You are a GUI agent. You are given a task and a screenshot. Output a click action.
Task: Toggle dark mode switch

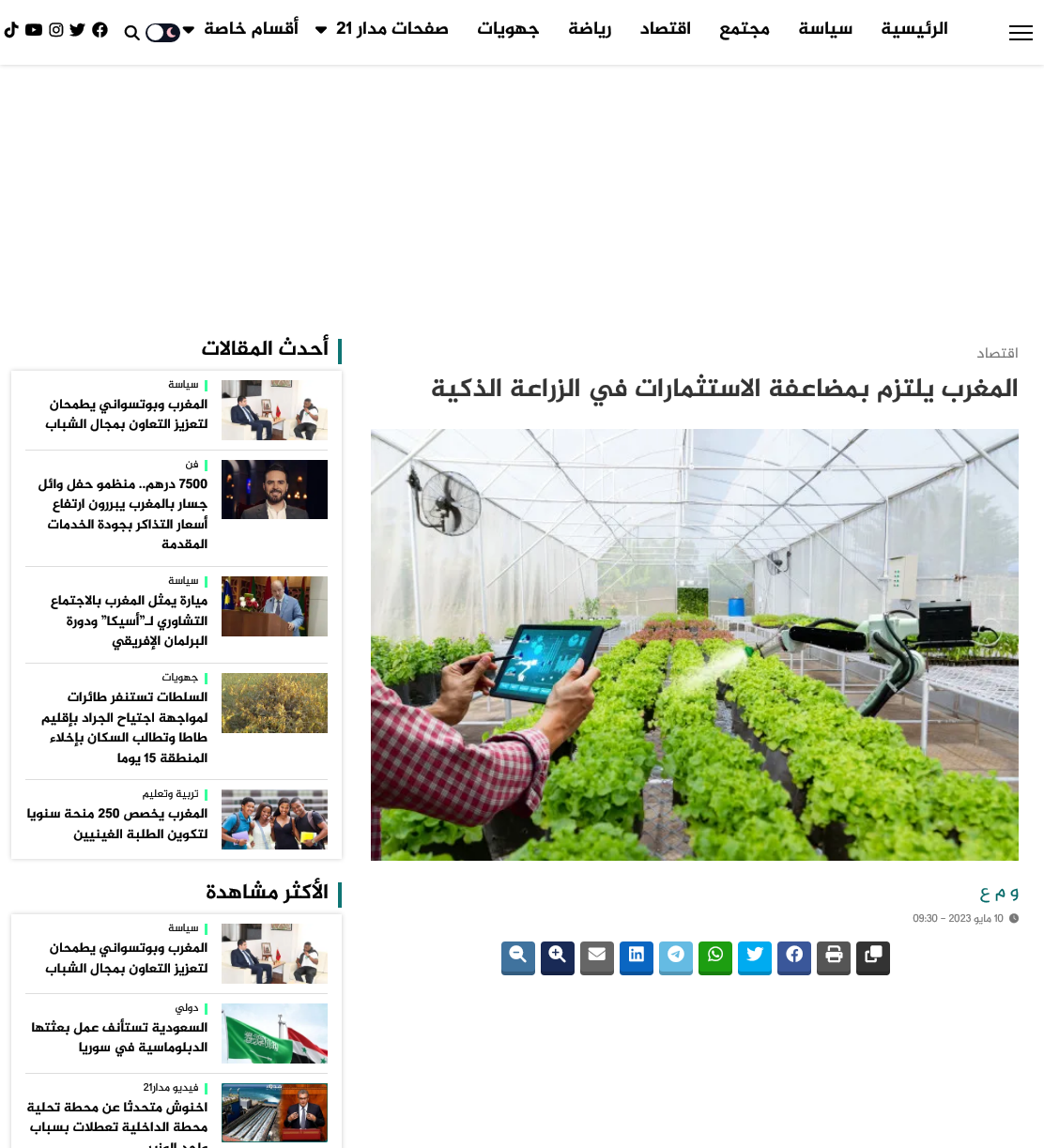click(162, 33)
